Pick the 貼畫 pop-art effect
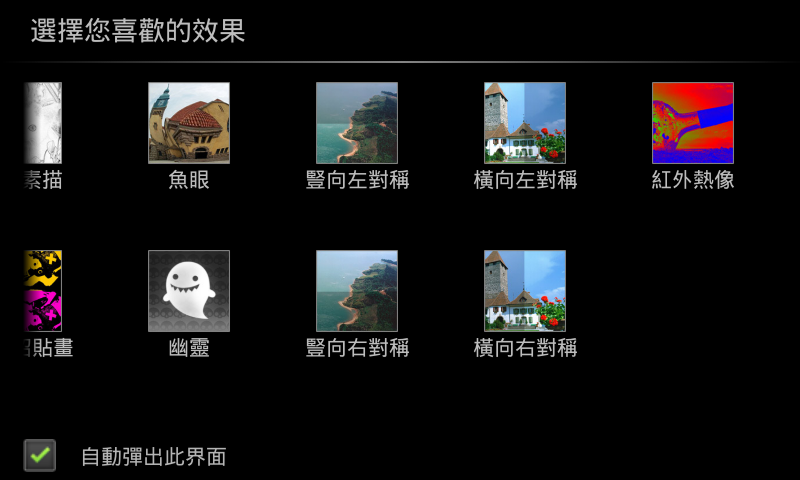Screen dimensions: 800x480 coord(43,291)
